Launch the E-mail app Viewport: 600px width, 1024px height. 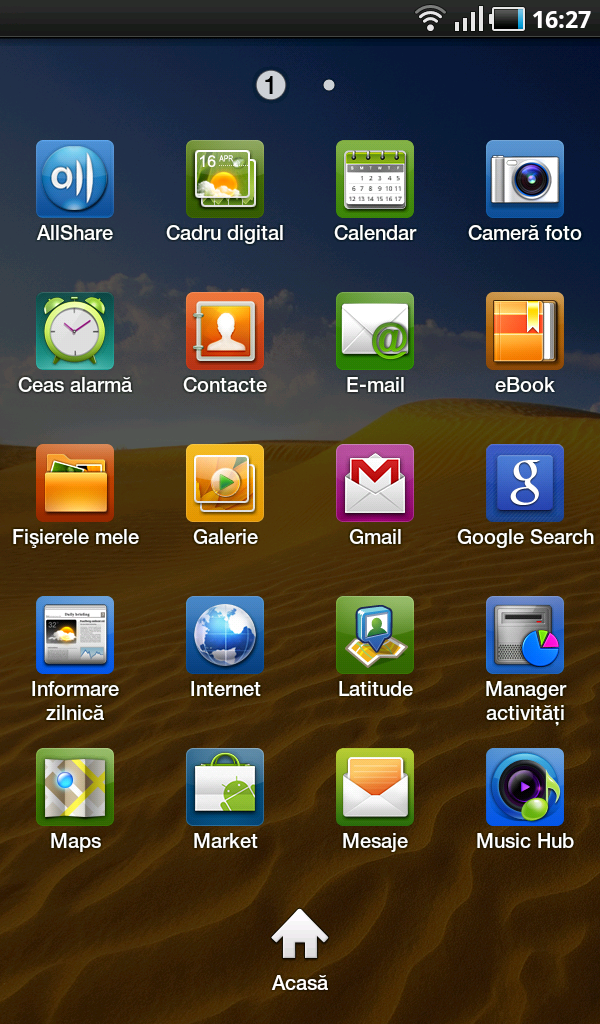point(375,332)
